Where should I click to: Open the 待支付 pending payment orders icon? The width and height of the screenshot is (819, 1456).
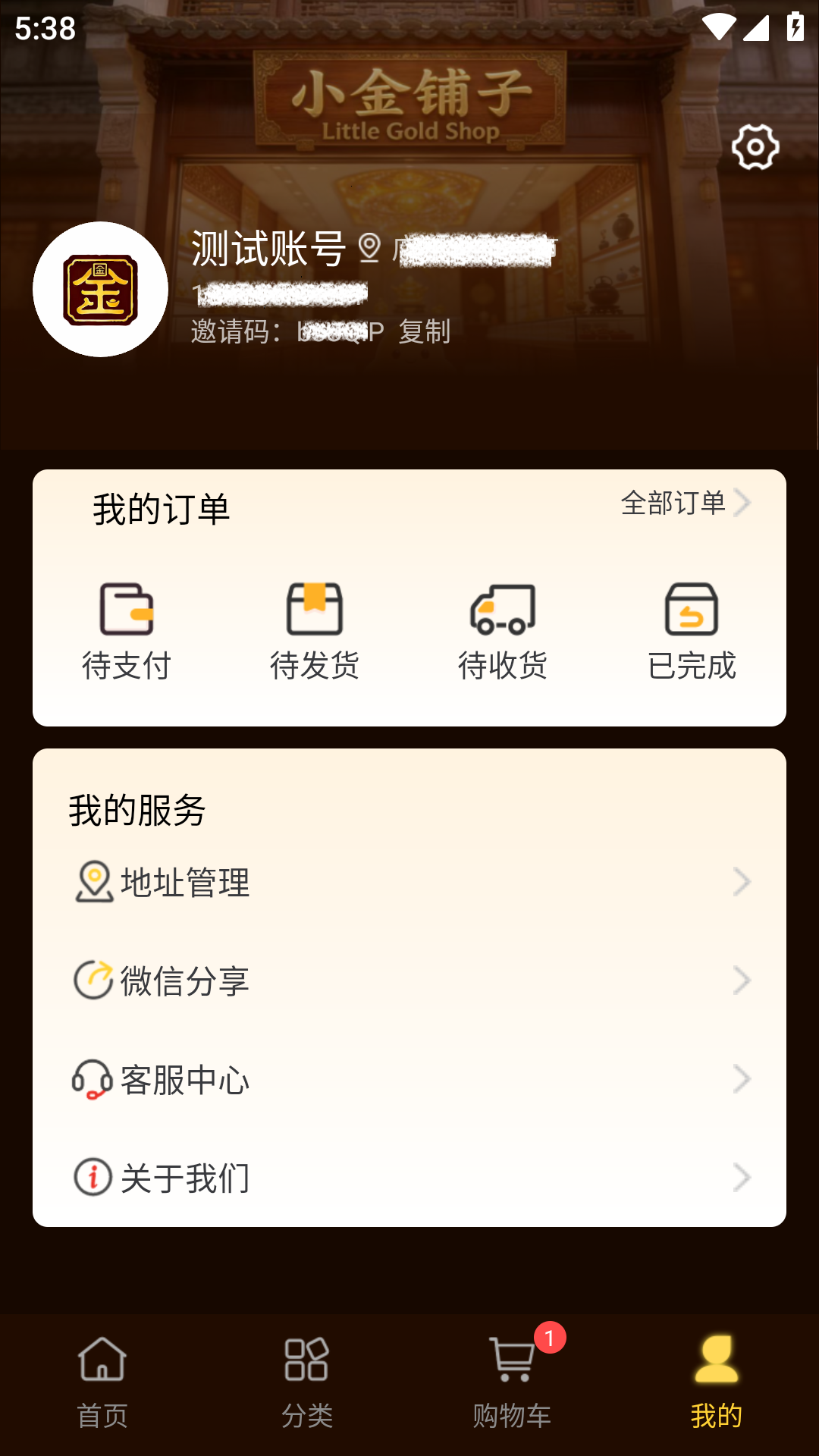pos(127,607)
